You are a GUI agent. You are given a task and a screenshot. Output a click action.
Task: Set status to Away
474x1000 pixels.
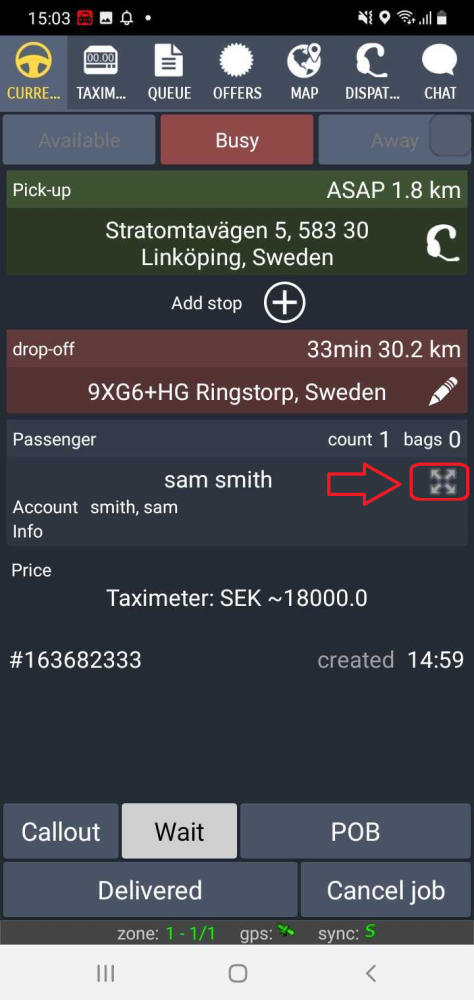click(x=394, y=140)
